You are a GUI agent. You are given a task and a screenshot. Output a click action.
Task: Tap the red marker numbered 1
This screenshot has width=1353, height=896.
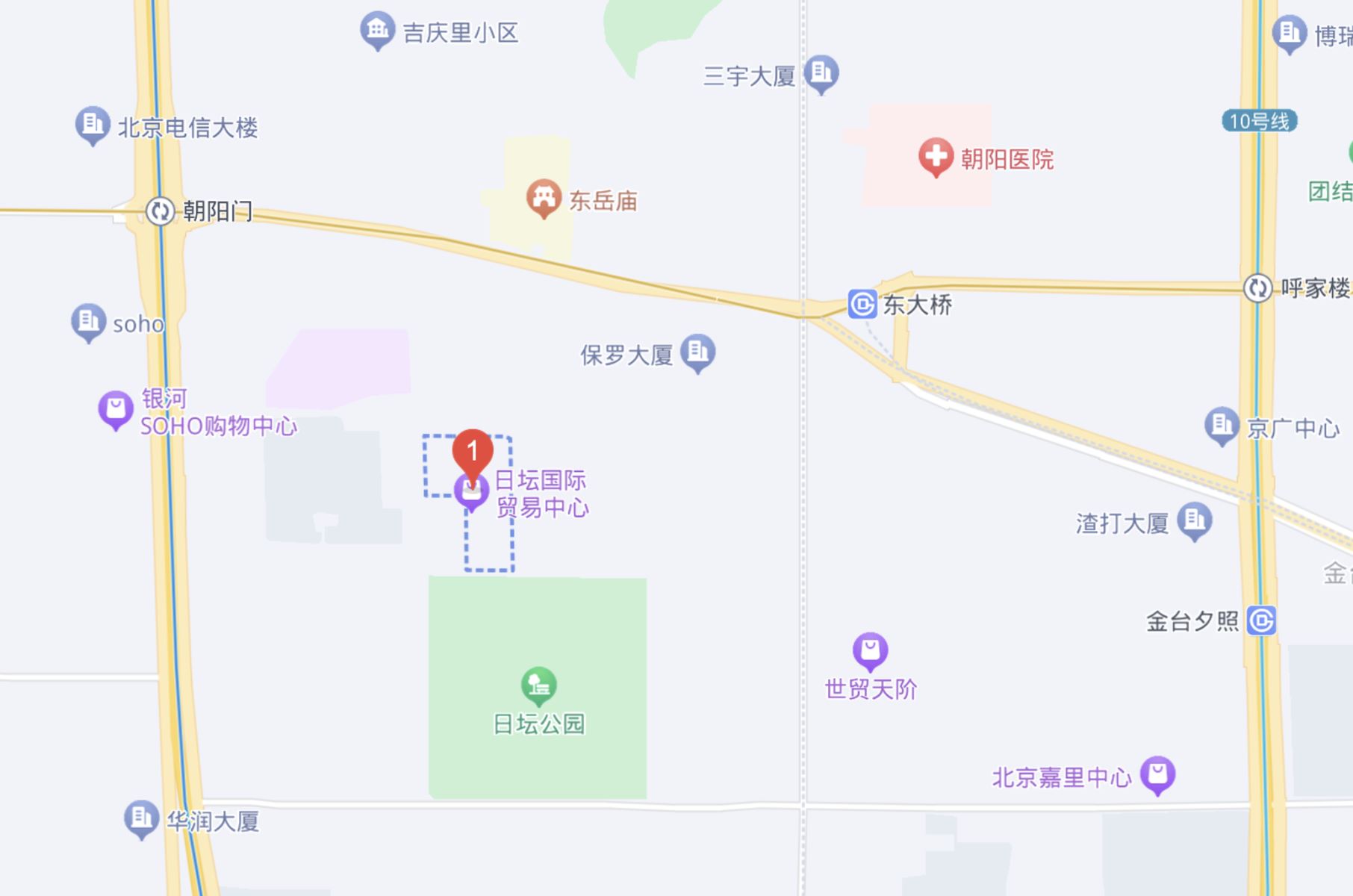pyautogui.click(x=472, y=452)
